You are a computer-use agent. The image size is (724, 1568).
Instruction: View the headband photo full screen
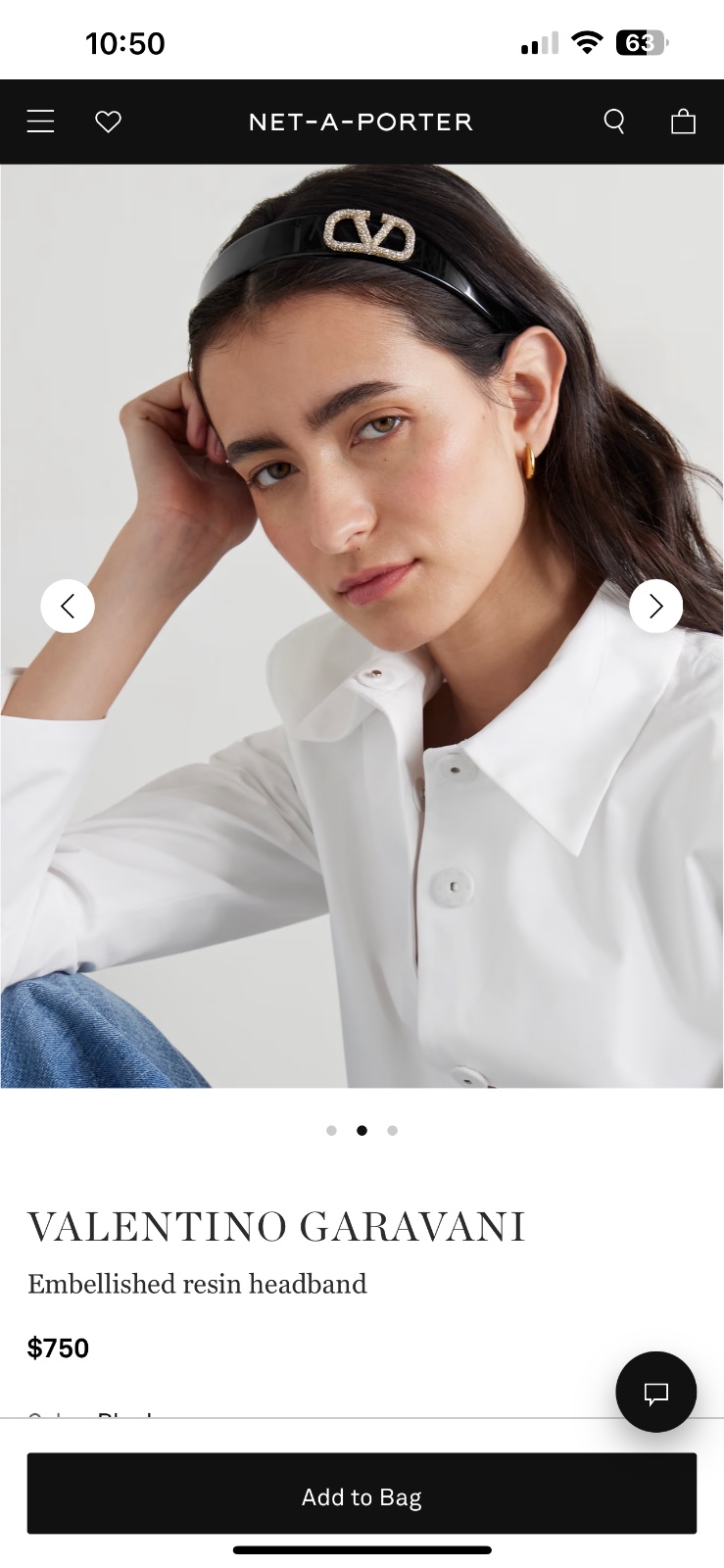362,784
